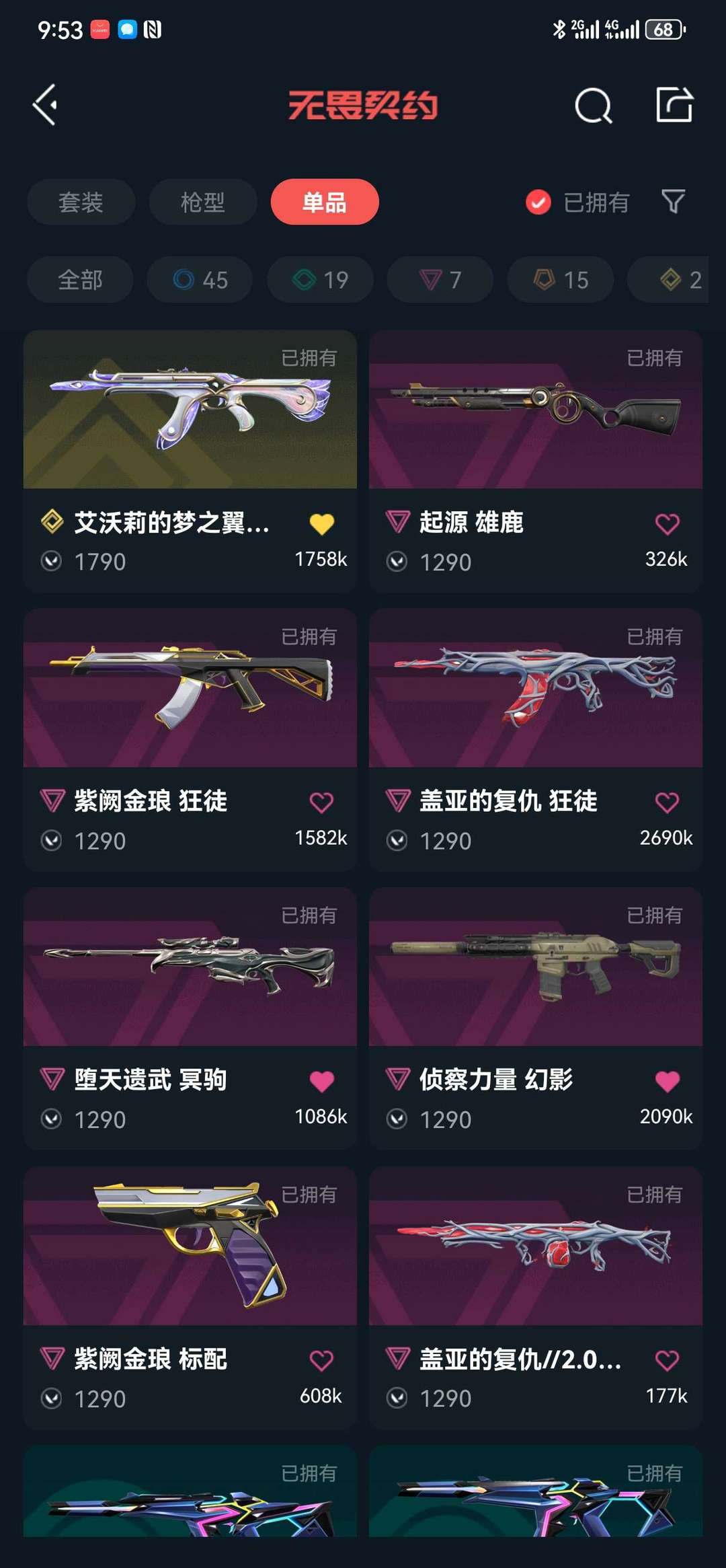The width and height of the screenshot is (726, 1568).
Task: Filter by the orange rarity icon showing 15
Action: (559, 280)
